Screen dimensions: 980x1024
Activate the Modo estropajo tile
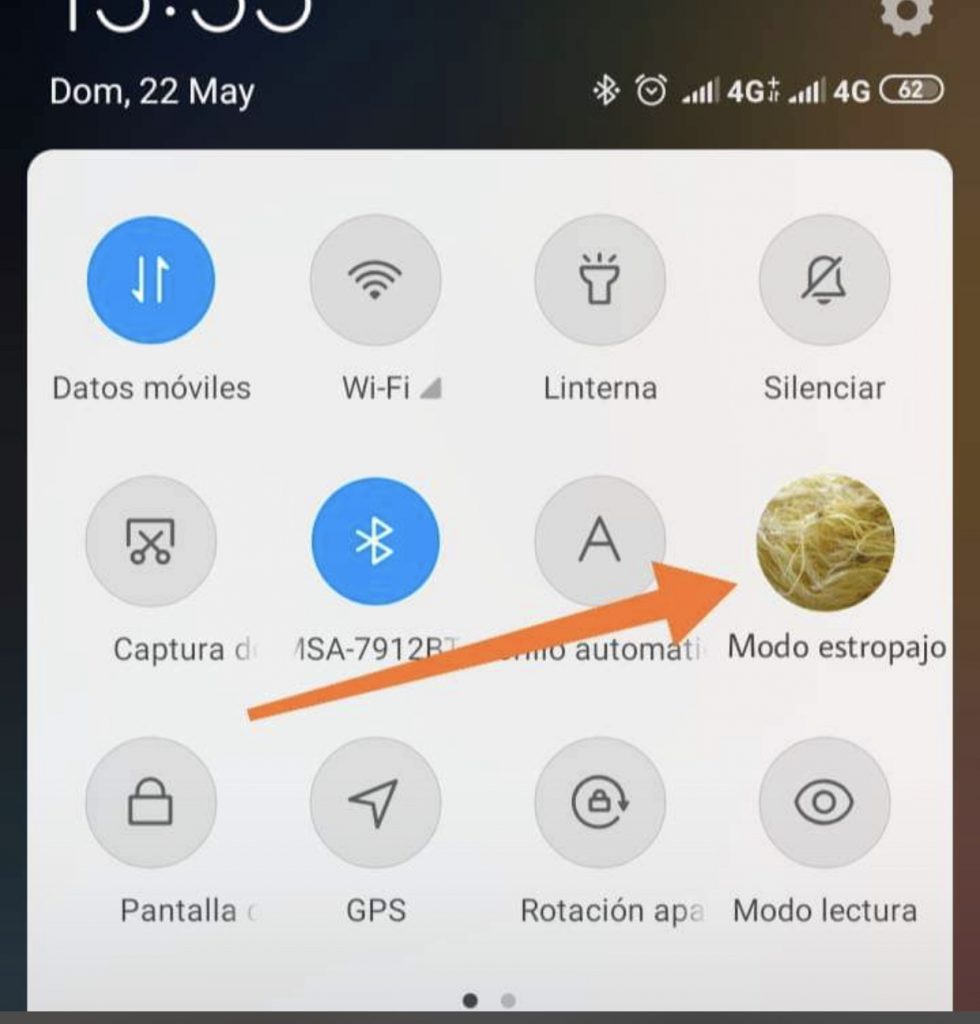[825, 541]
